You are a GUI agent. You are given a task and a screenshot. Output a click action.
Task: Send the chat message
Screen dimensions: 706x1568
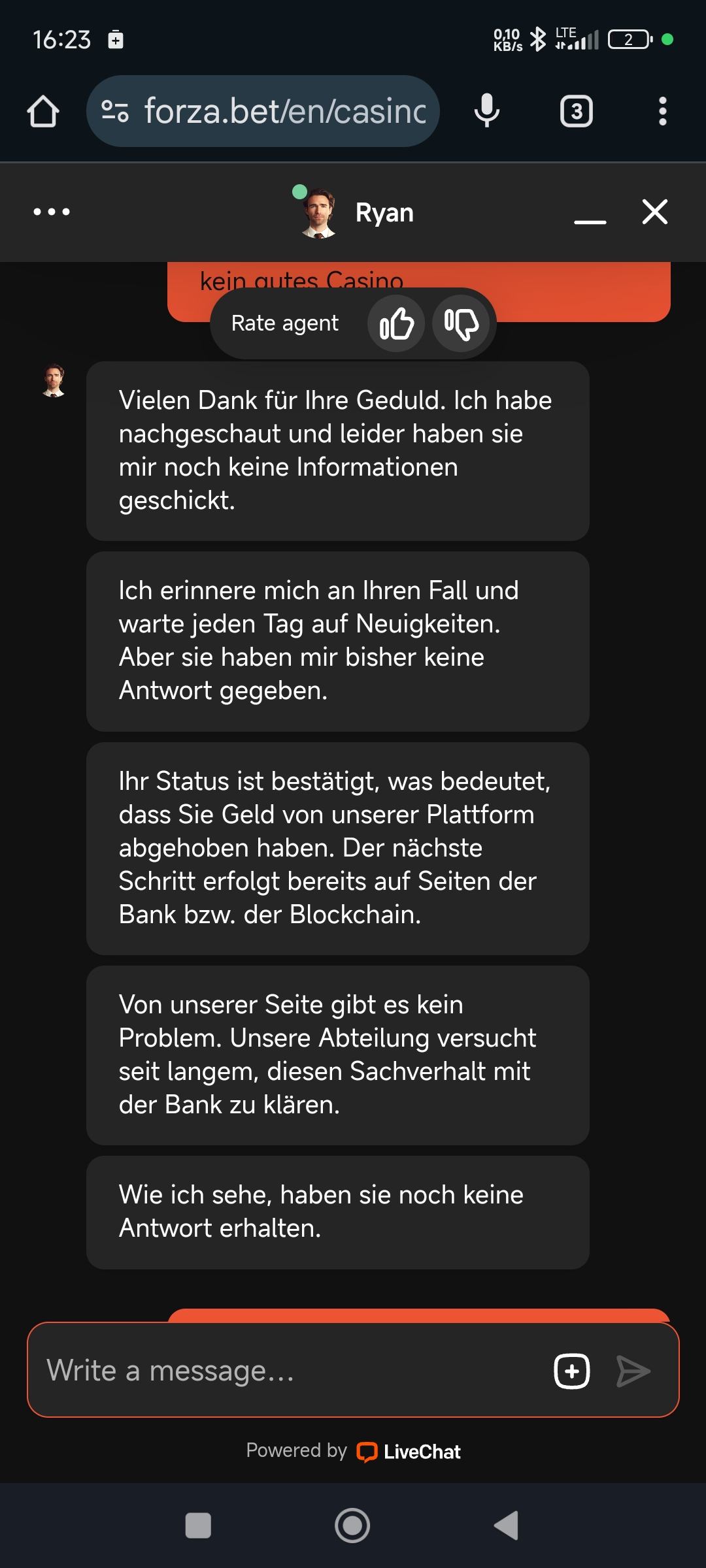tap(633, 1370)
